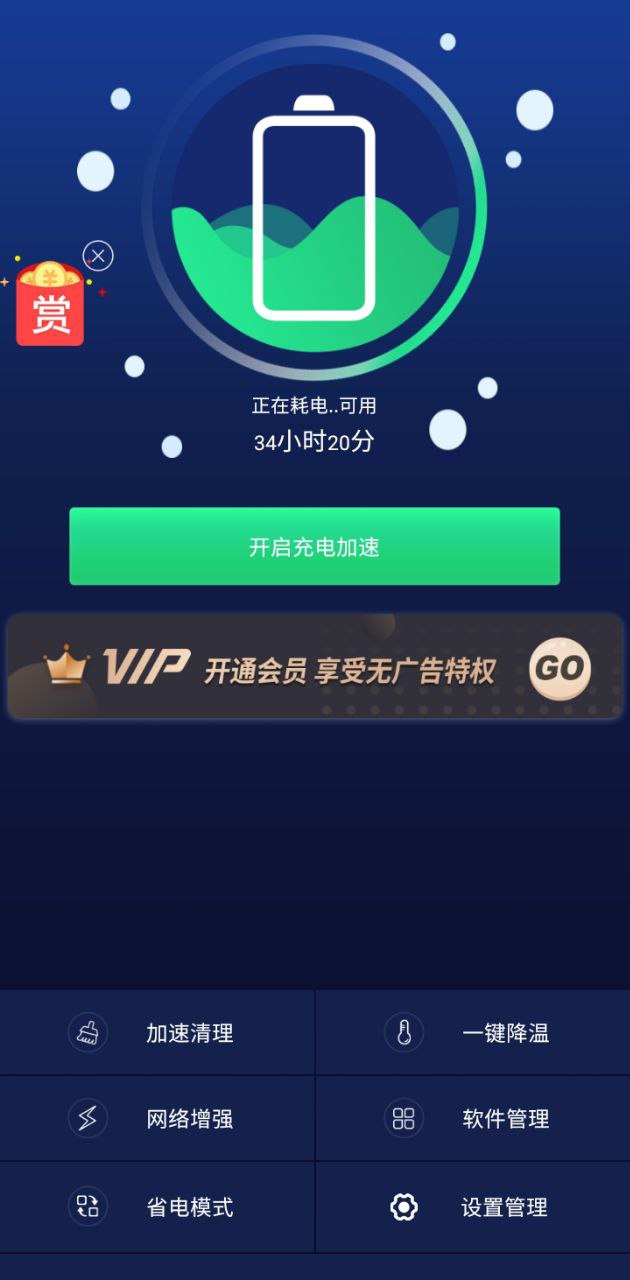630x1280 pixels.
Task: Open the VIP 开通会员 banner
Action: tap(314, 668)
